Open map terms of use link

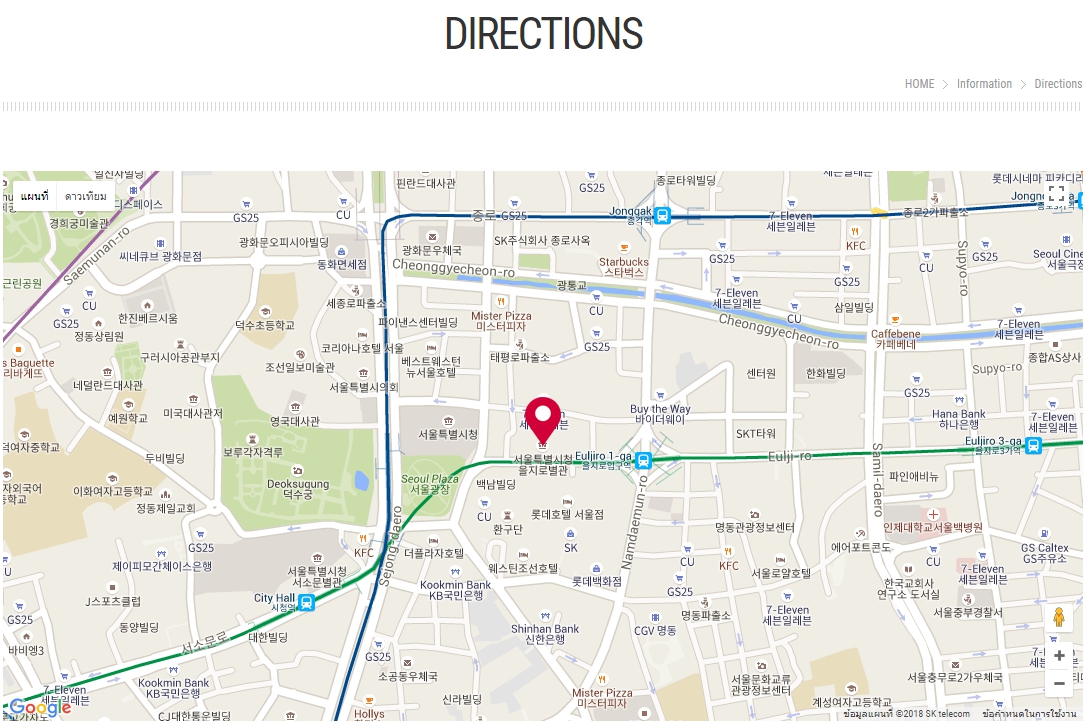point(1029,714)
